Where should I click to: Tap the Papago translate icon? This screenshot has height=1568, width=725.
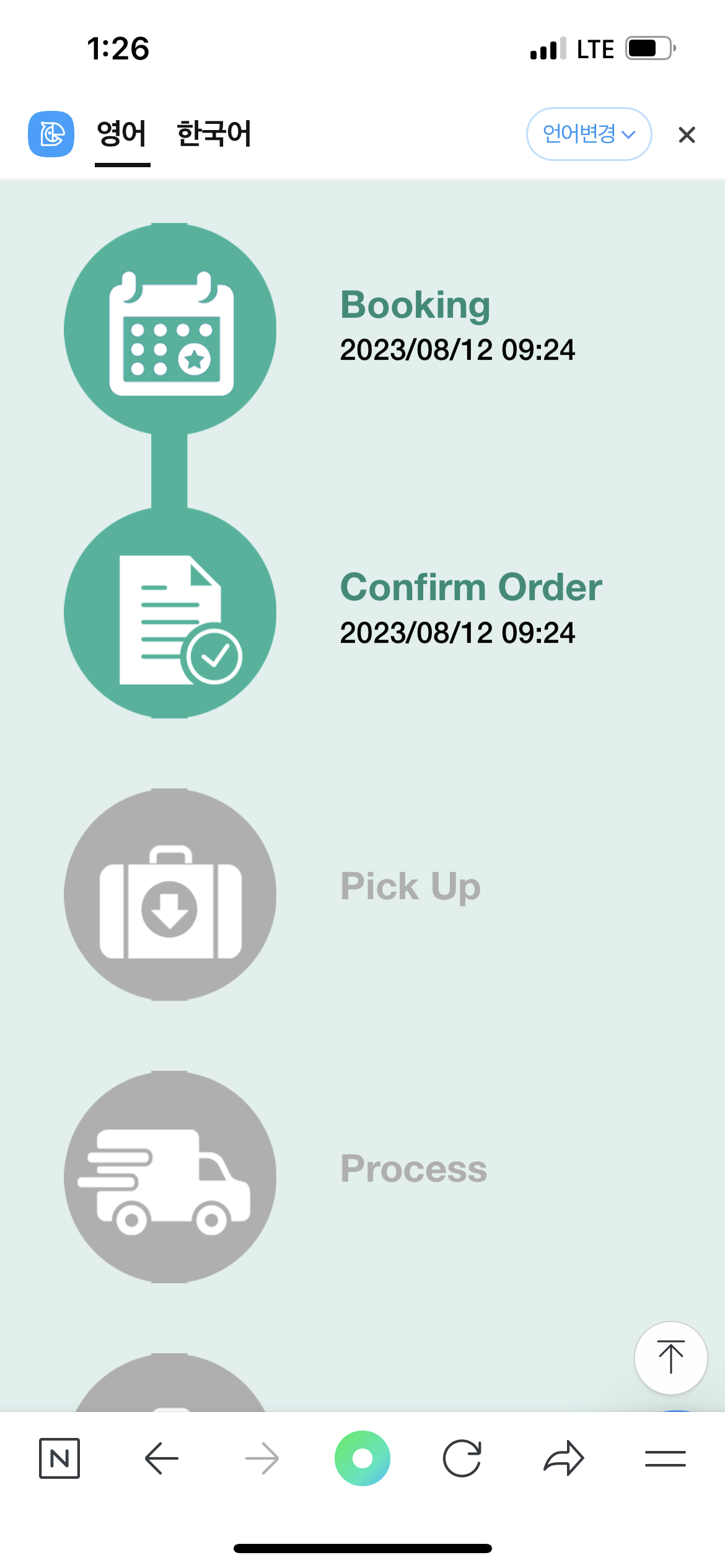(51, 134)
